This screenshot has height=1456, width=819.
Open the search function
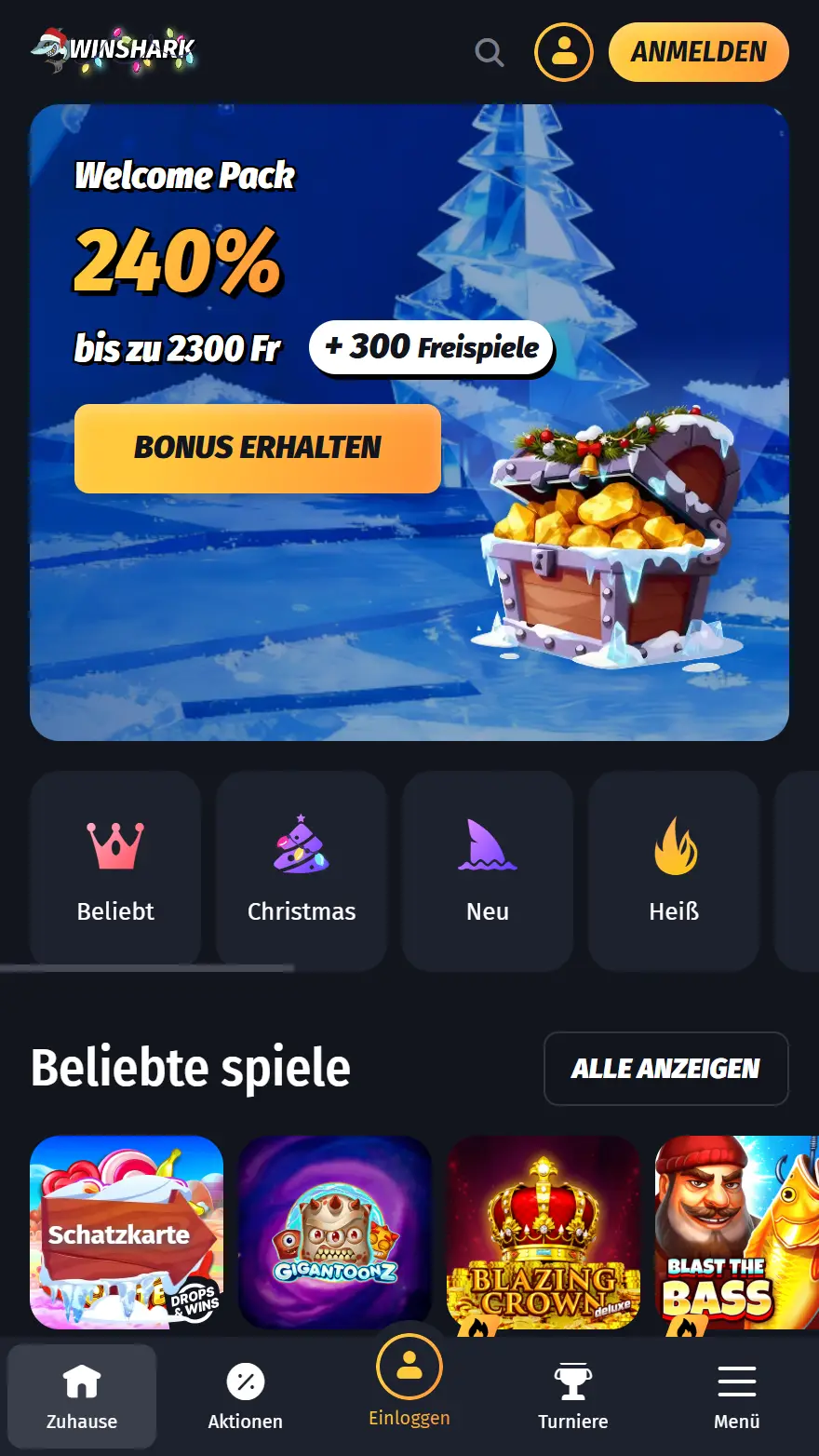point(490,53)
